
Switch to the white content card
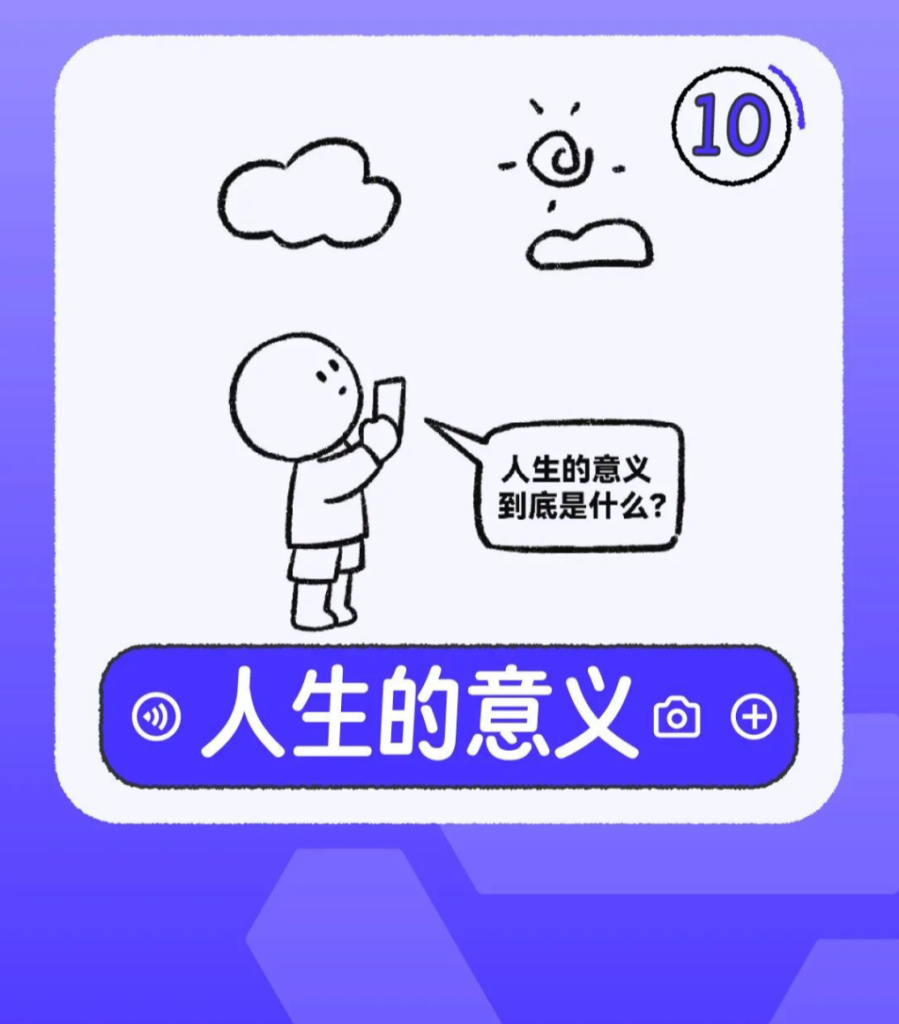[449, 430]
